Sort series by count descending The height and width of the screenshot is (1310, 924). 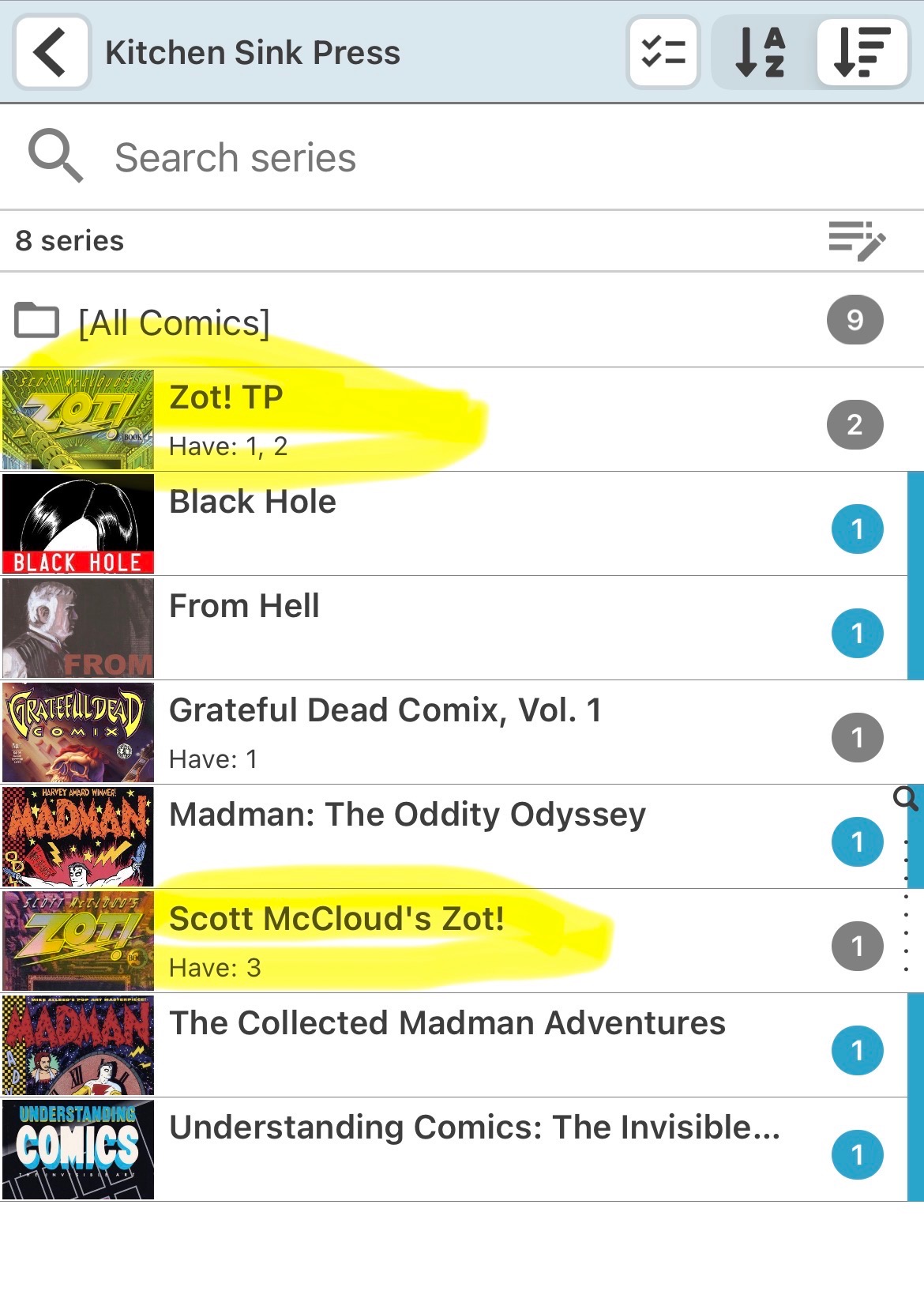point(862,52)
